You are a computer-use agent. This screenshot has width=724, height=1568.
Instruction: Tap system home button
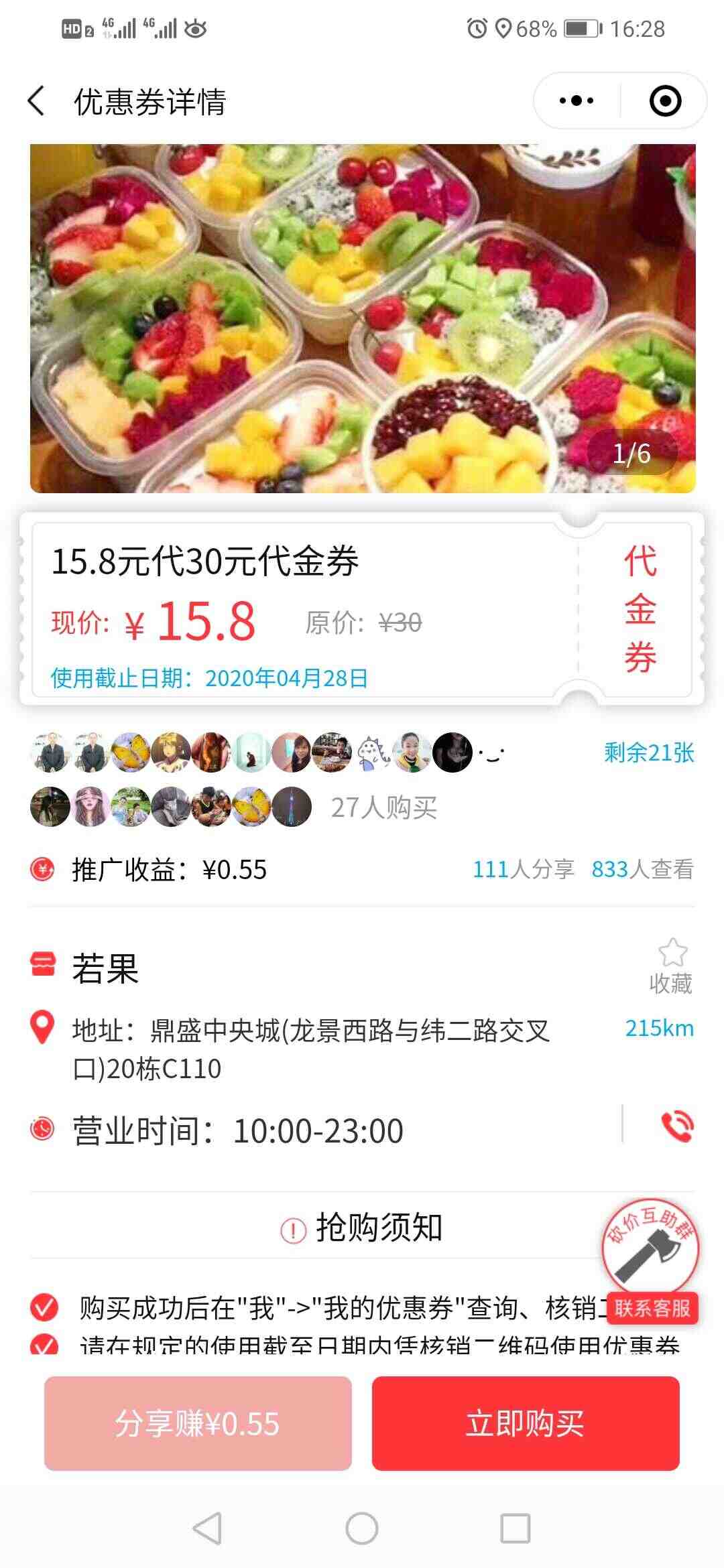(x=362, y=1529)
